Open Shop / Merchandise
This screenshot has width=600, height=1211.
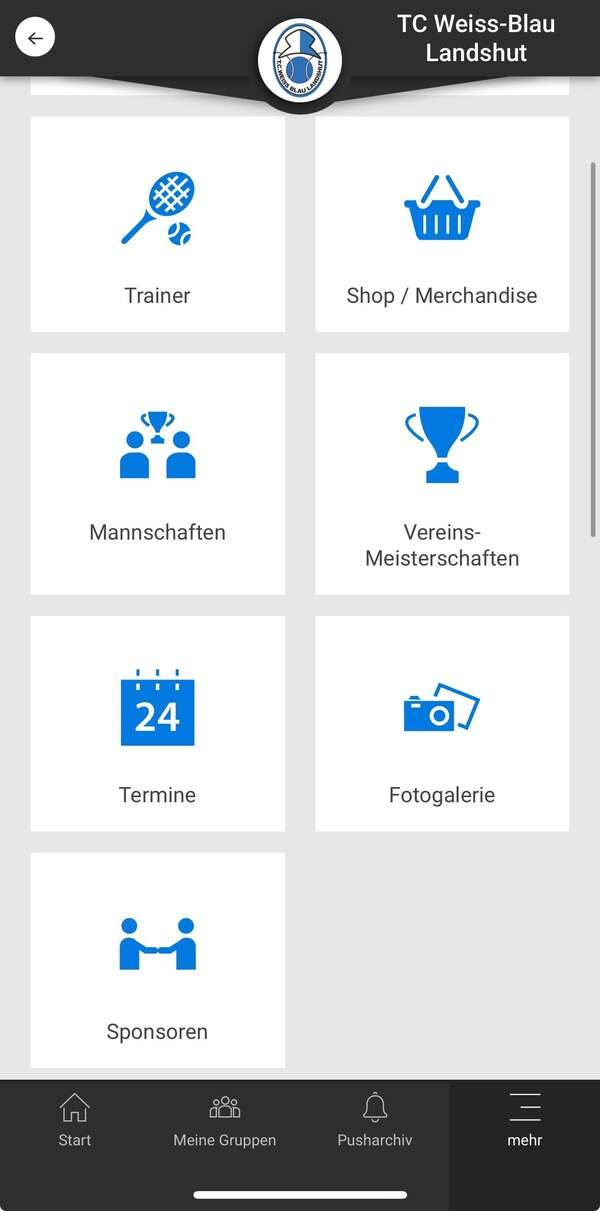point(442,224)
